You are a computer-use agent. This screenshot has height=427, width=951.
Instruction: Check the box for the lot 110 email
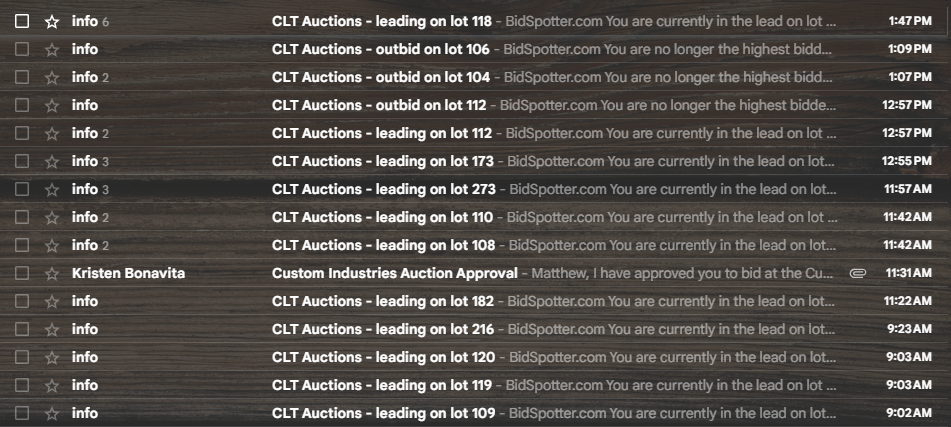(23, 217)
